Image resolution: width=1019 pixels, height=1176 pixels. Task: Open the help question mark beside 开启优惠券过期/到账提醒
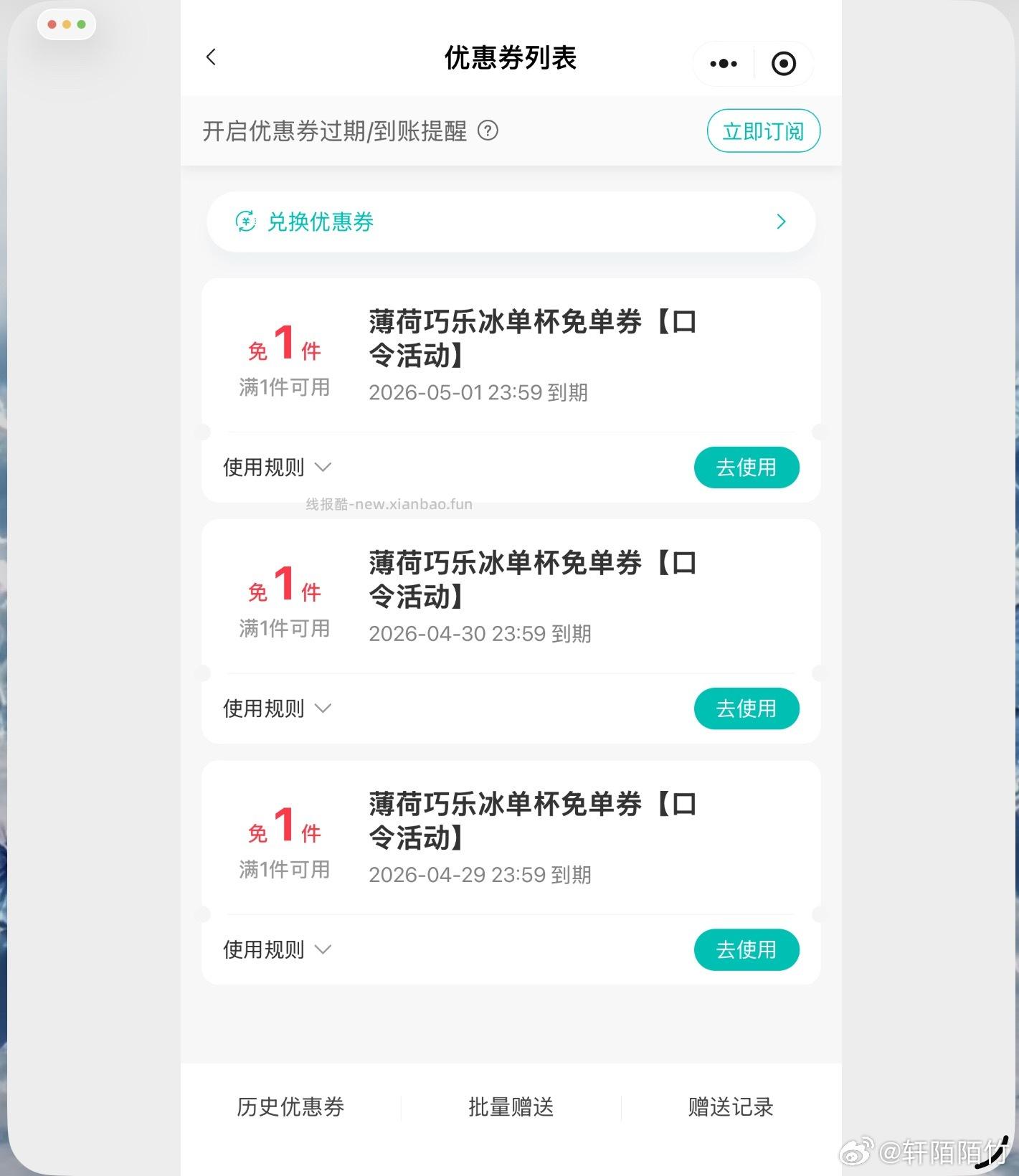488,131
